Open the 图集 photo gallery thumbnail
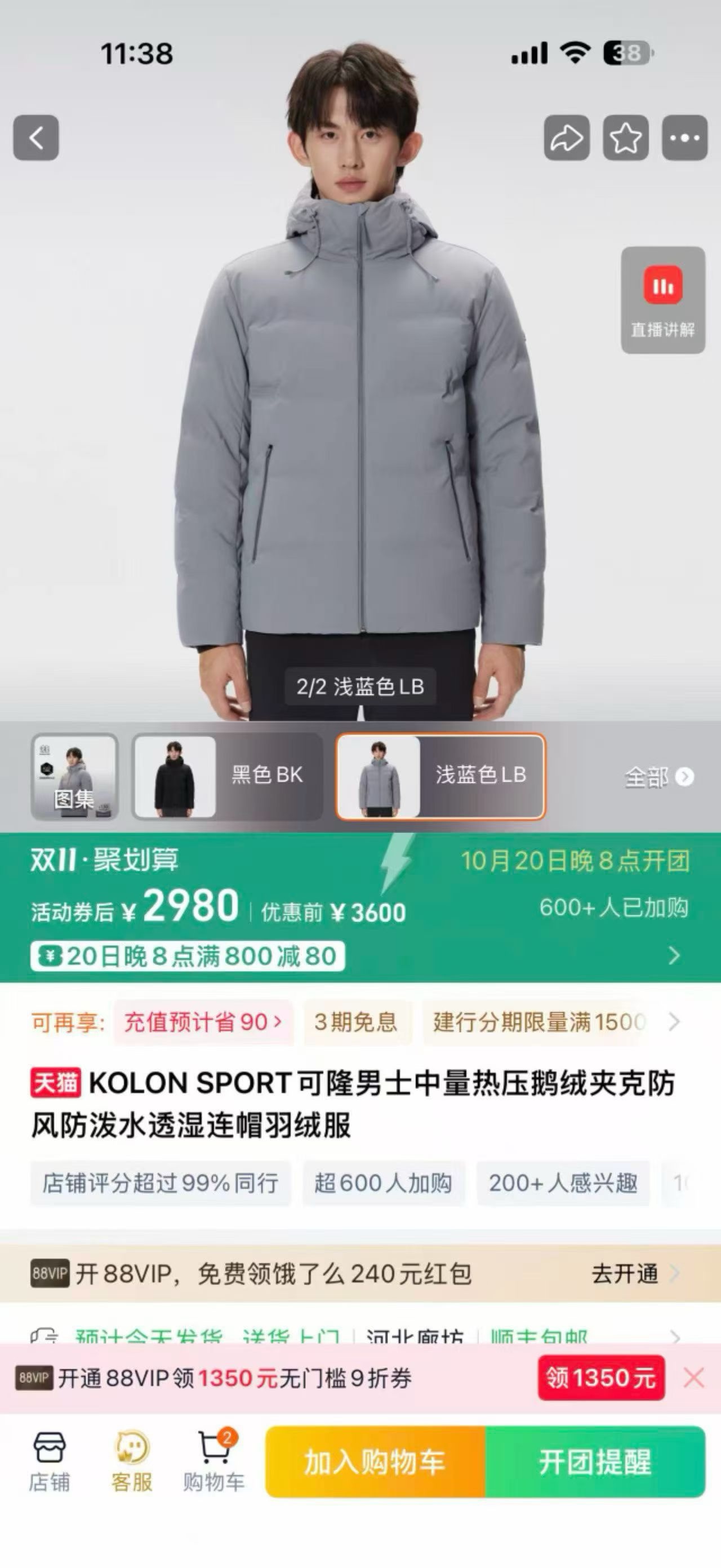This screenshot has width=721, height=1568. tap(74, 777)
